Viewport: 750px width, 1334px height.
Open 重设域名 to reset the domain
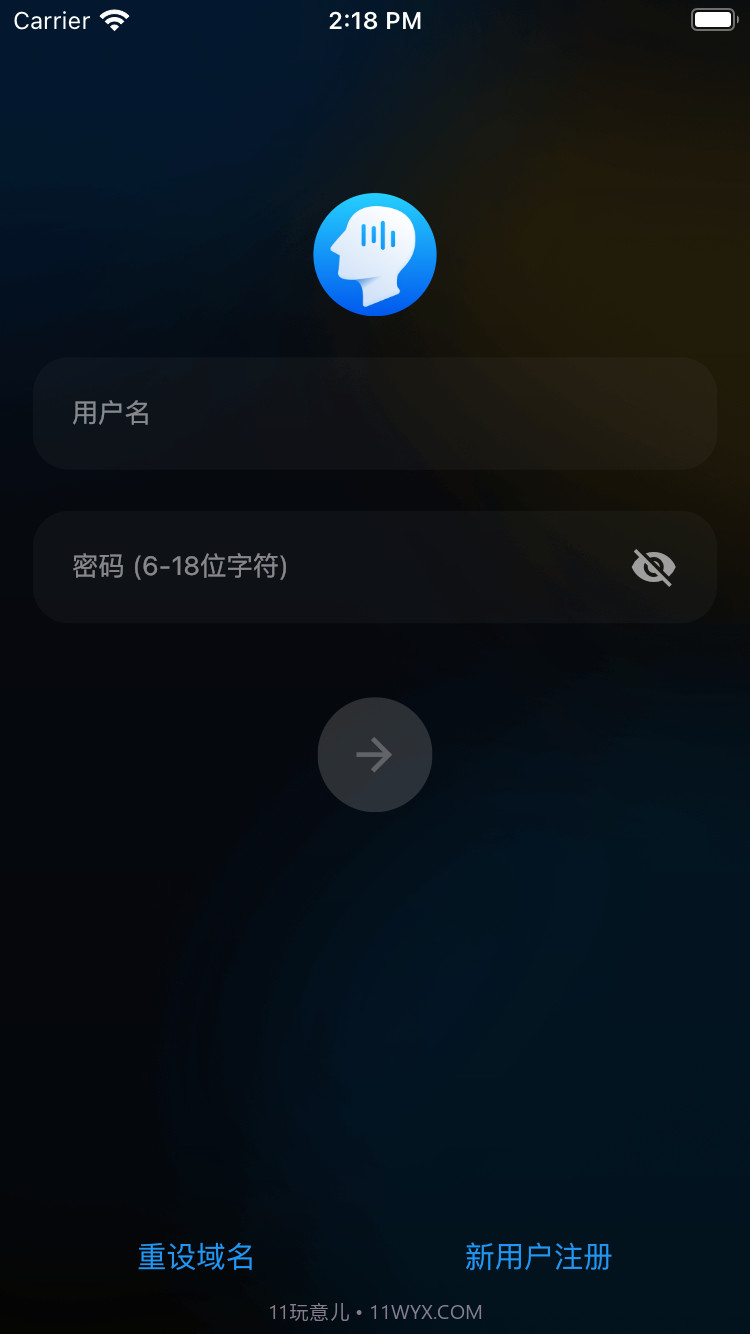196,1257
